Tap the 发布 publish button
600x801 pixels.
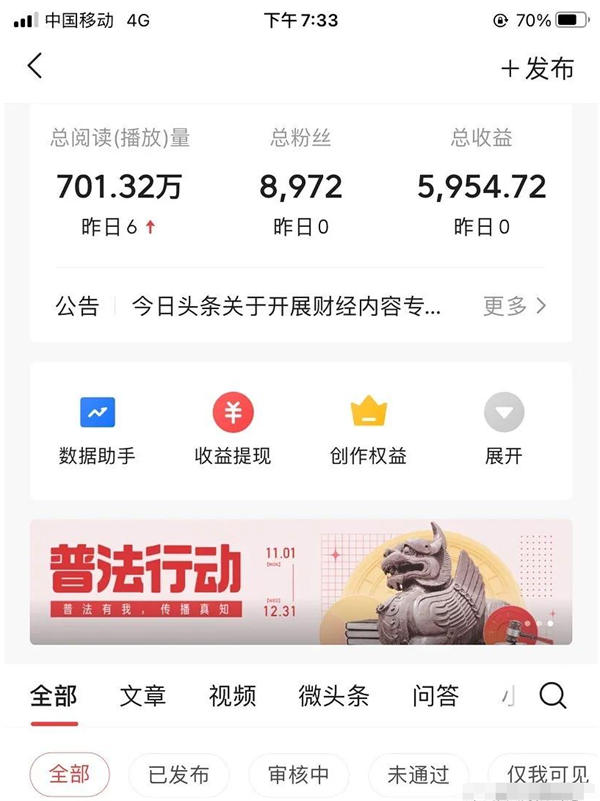point(538,68)
